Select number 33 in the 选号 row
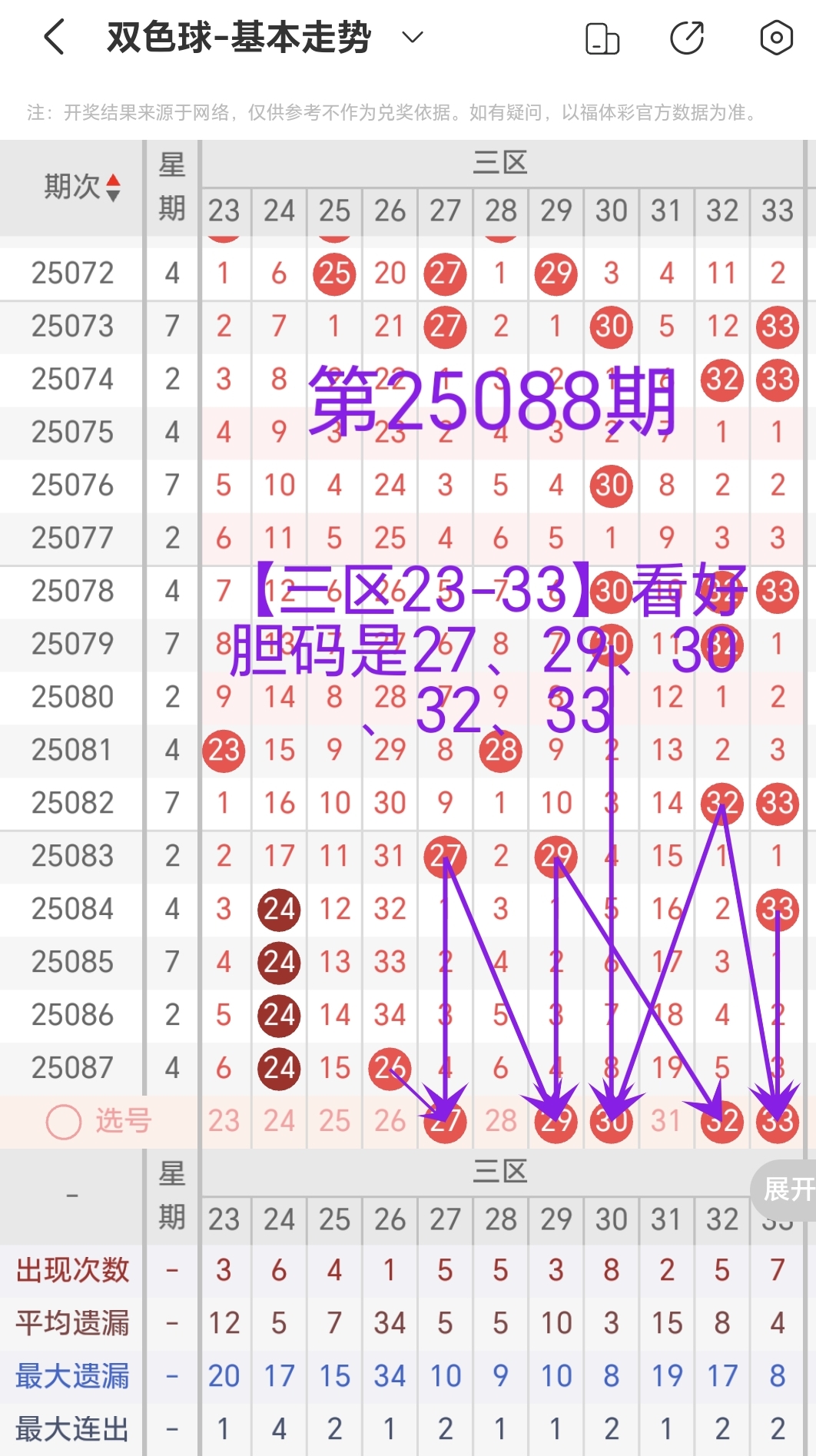The width and height of the screenshot is (816, 1456). coord(777,1121)
